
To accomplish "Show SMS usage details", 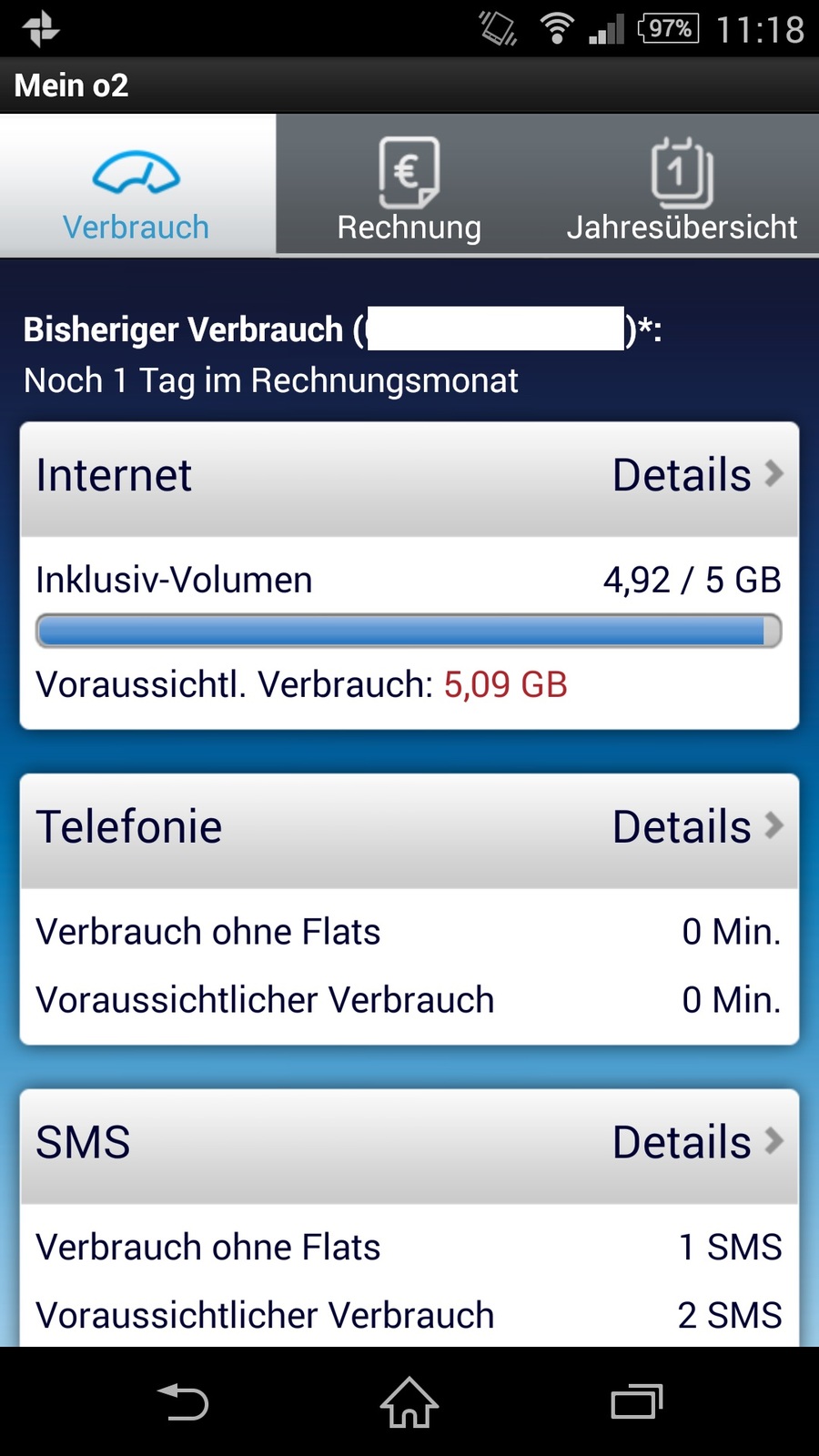I will 696,1143.
